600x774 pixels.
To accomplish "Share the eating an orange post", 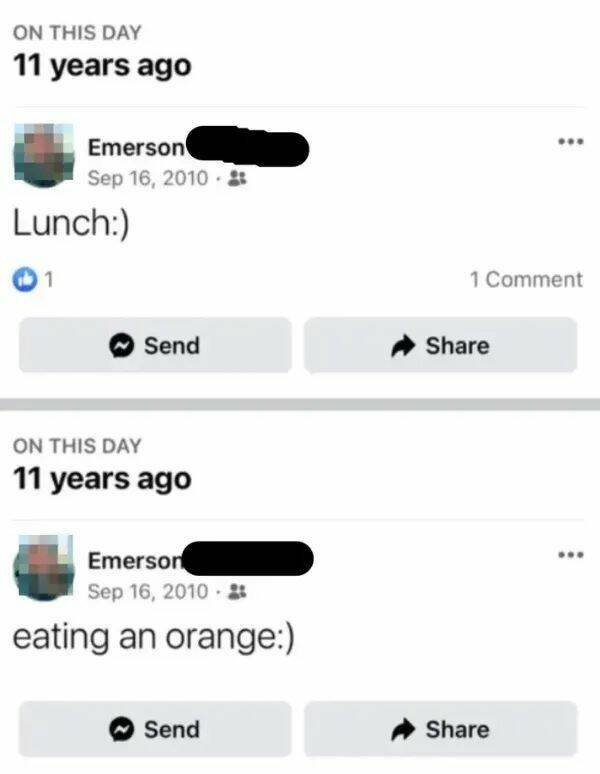I will click(440, 729).
